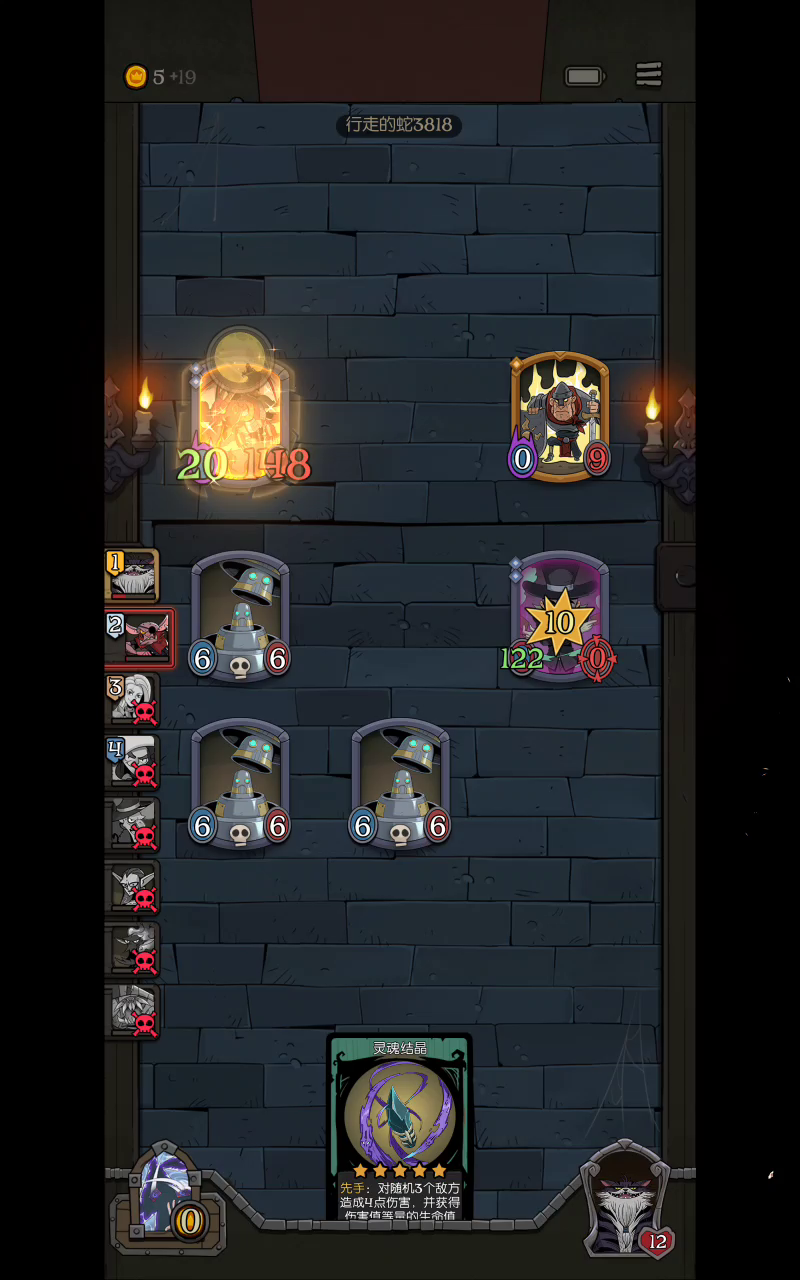Tap round 4 defeated opponent portrait
This screenshot has height=1280, width=800.
tap(133, 761)
